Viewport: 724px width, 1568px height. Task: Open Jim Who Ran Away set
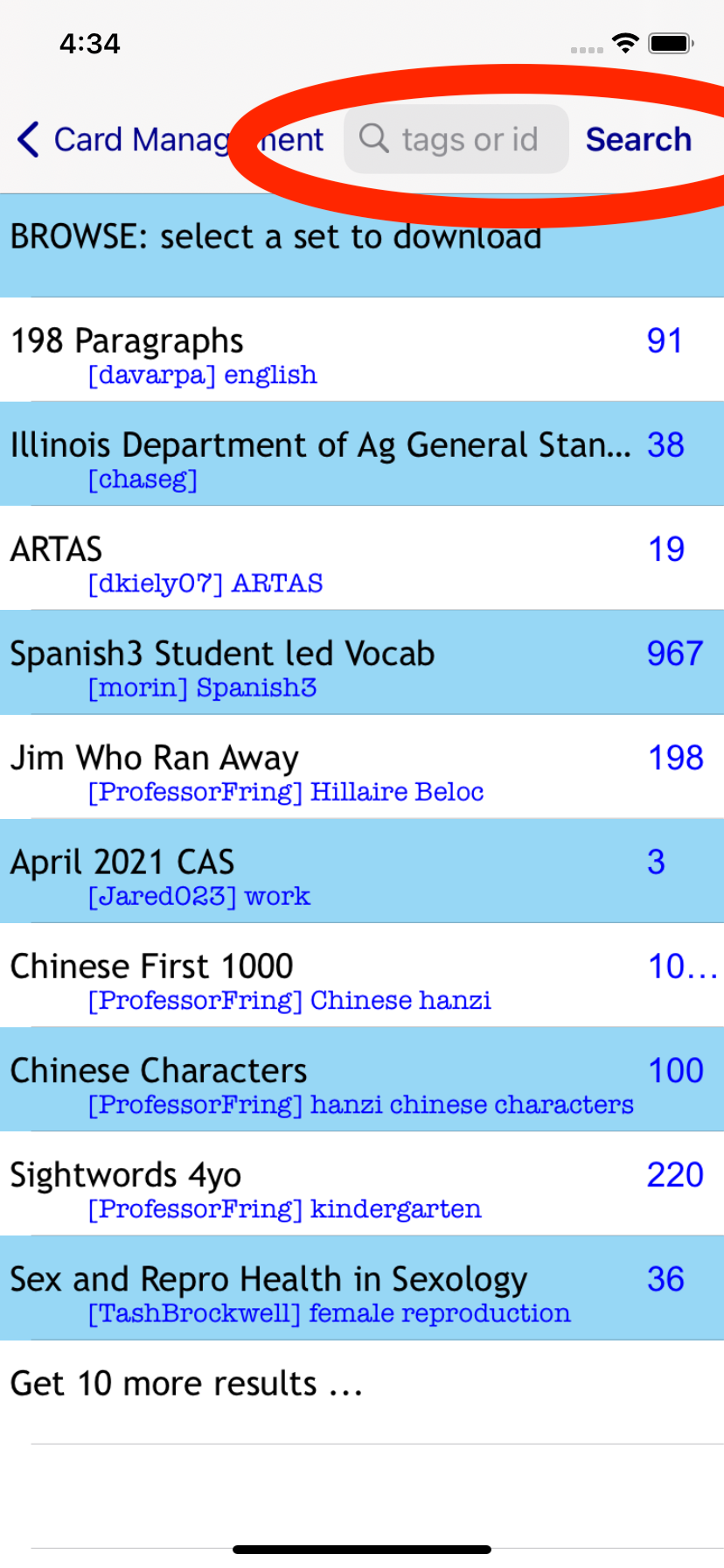(x=350, y=766)
